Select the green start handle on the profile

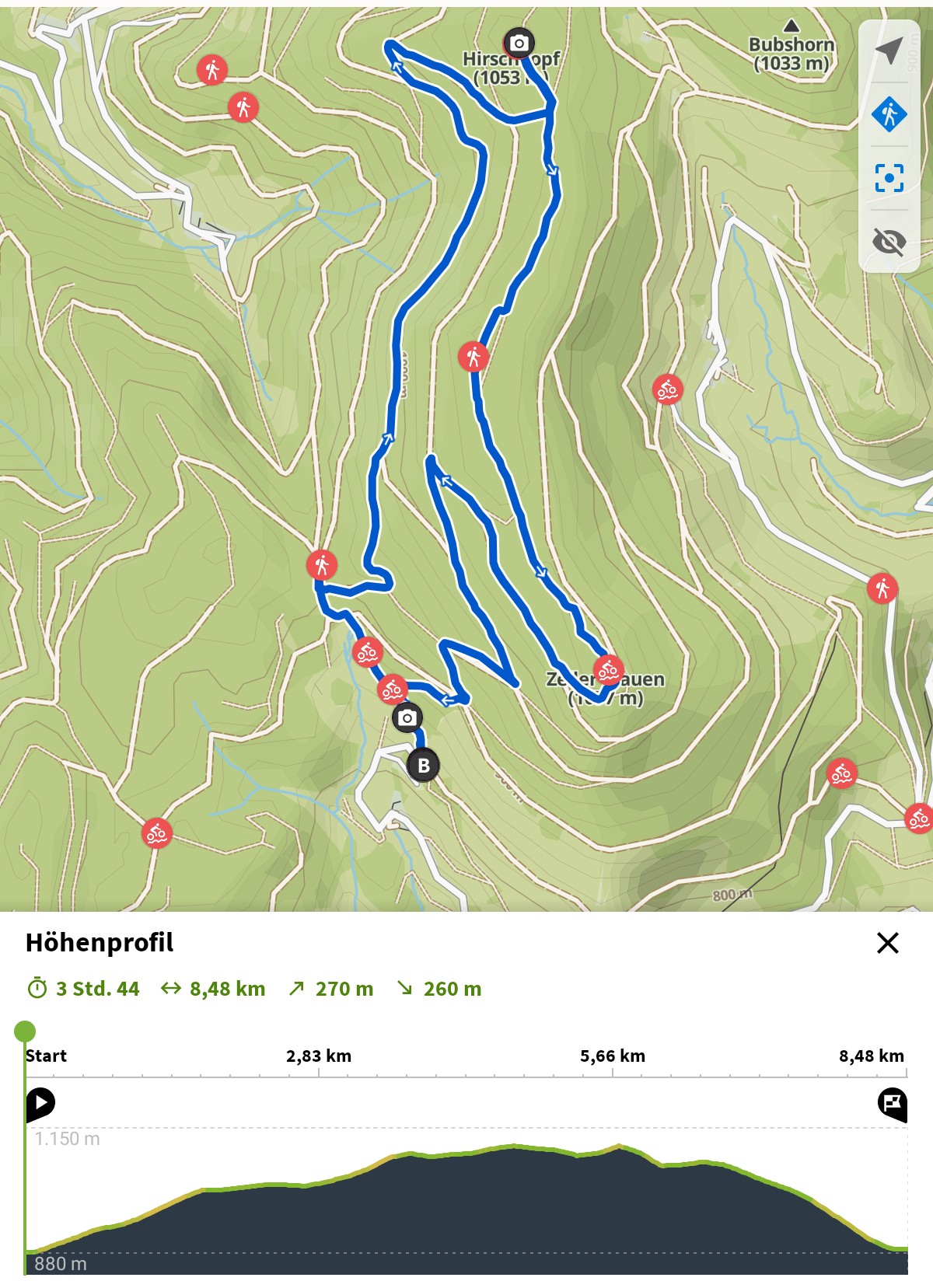click(x=25, y=1031)
